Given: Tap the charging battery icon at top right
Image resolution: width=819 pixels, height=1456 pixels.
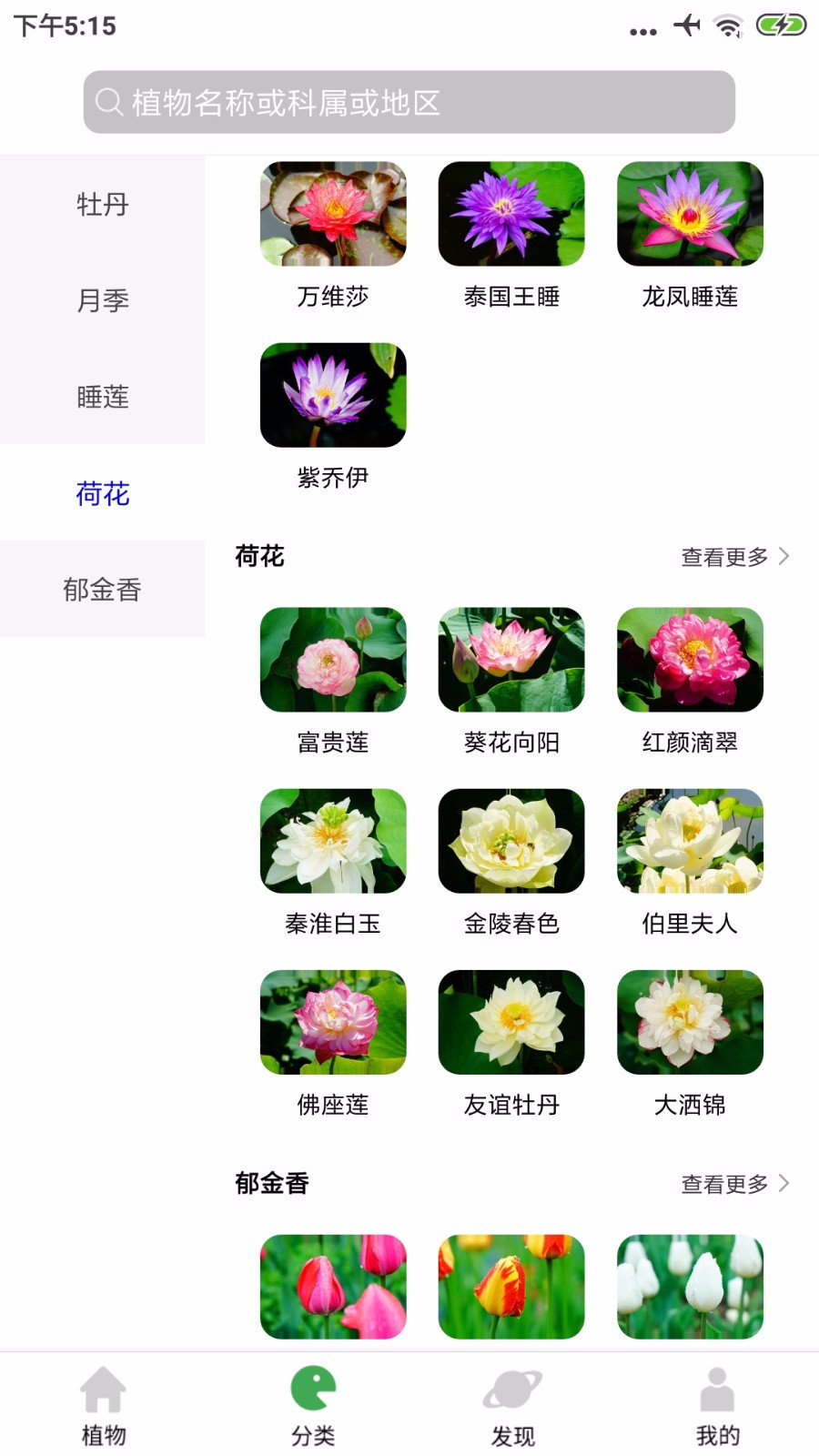Looking at the screenshot, I should 778,26.
